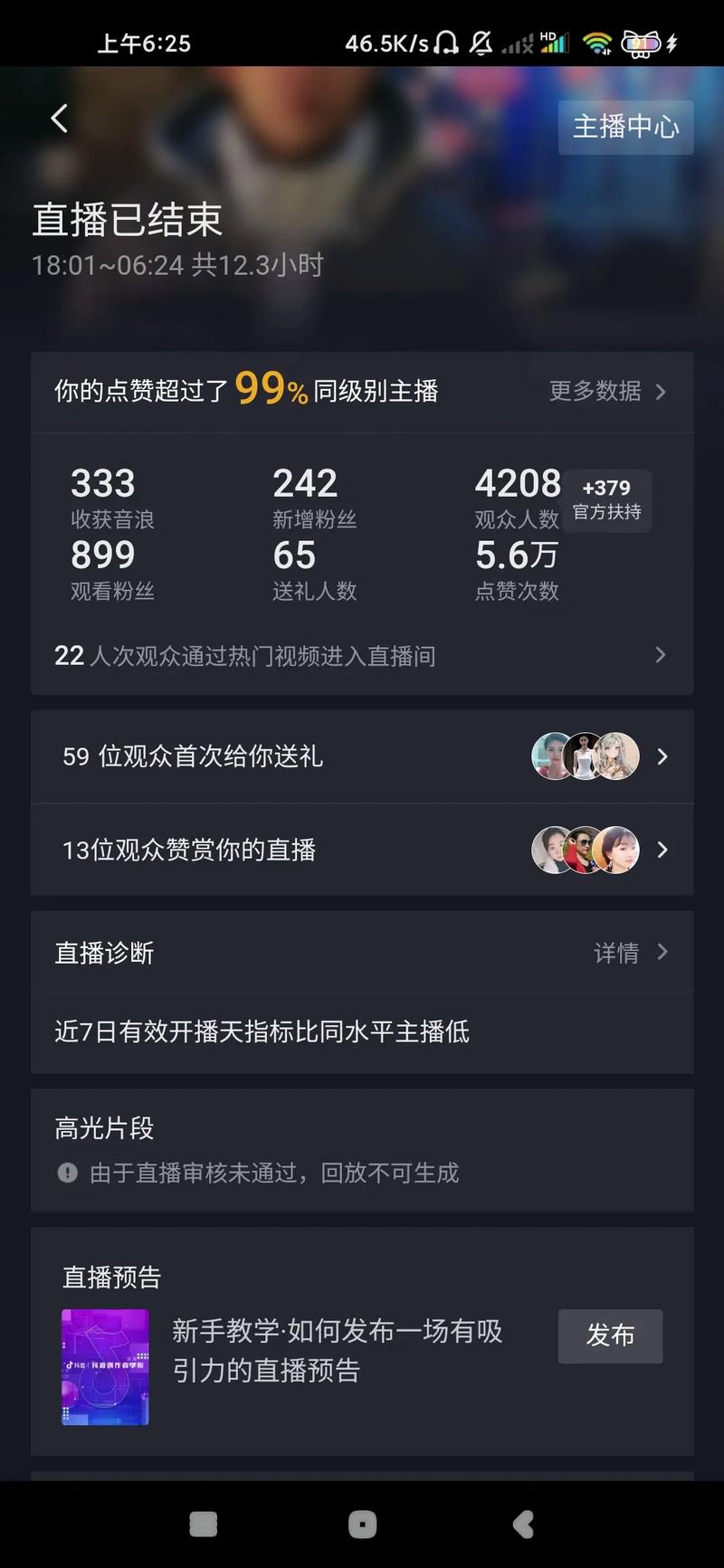Expand the 13位观众赞赏 row
724x1568 pixels.
tap(662, 850)
